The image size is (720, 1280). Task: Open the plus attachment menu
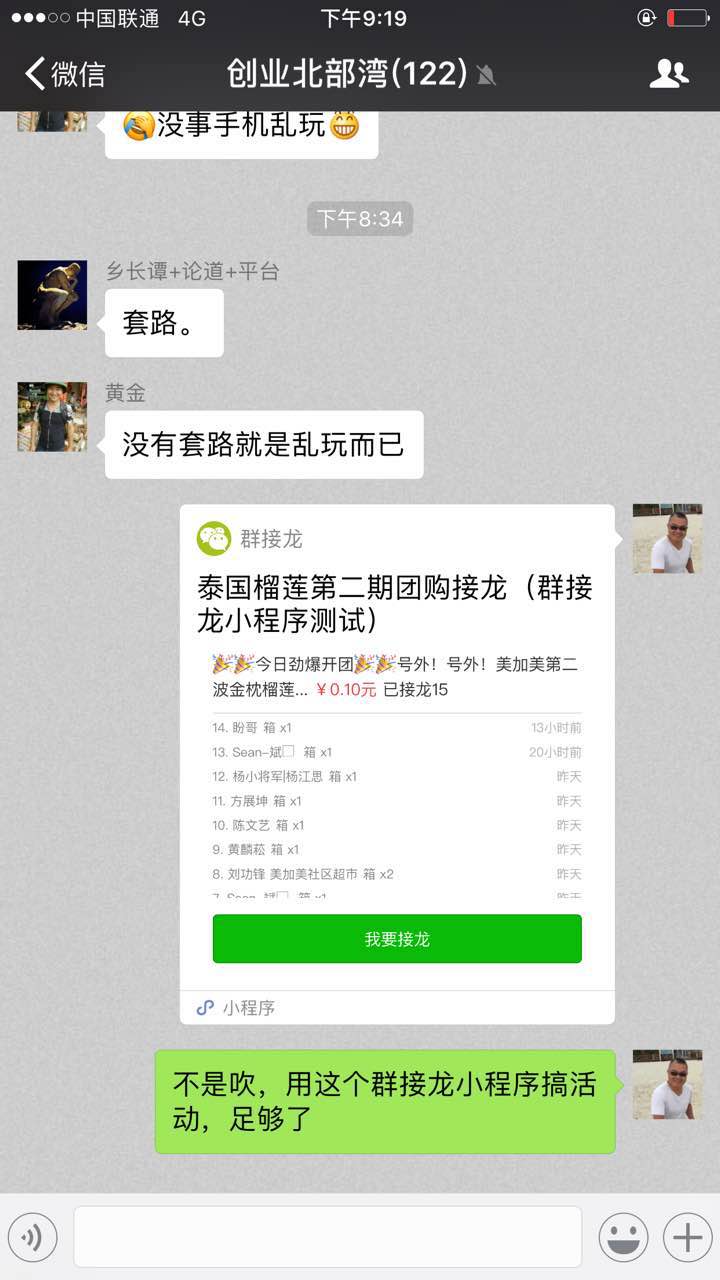[x=687, y=1238]
